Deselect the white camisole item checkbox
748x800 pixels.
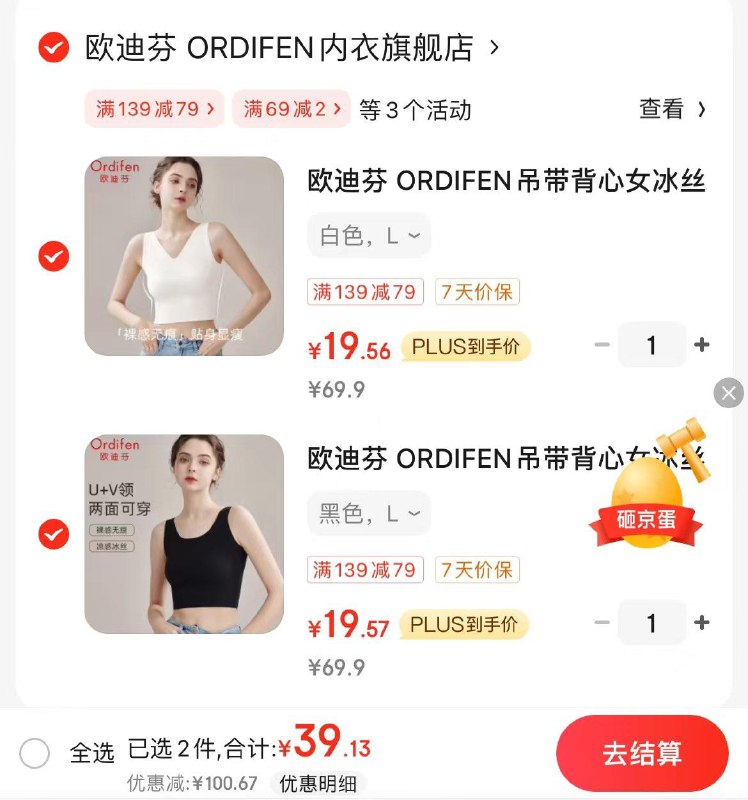53,257
